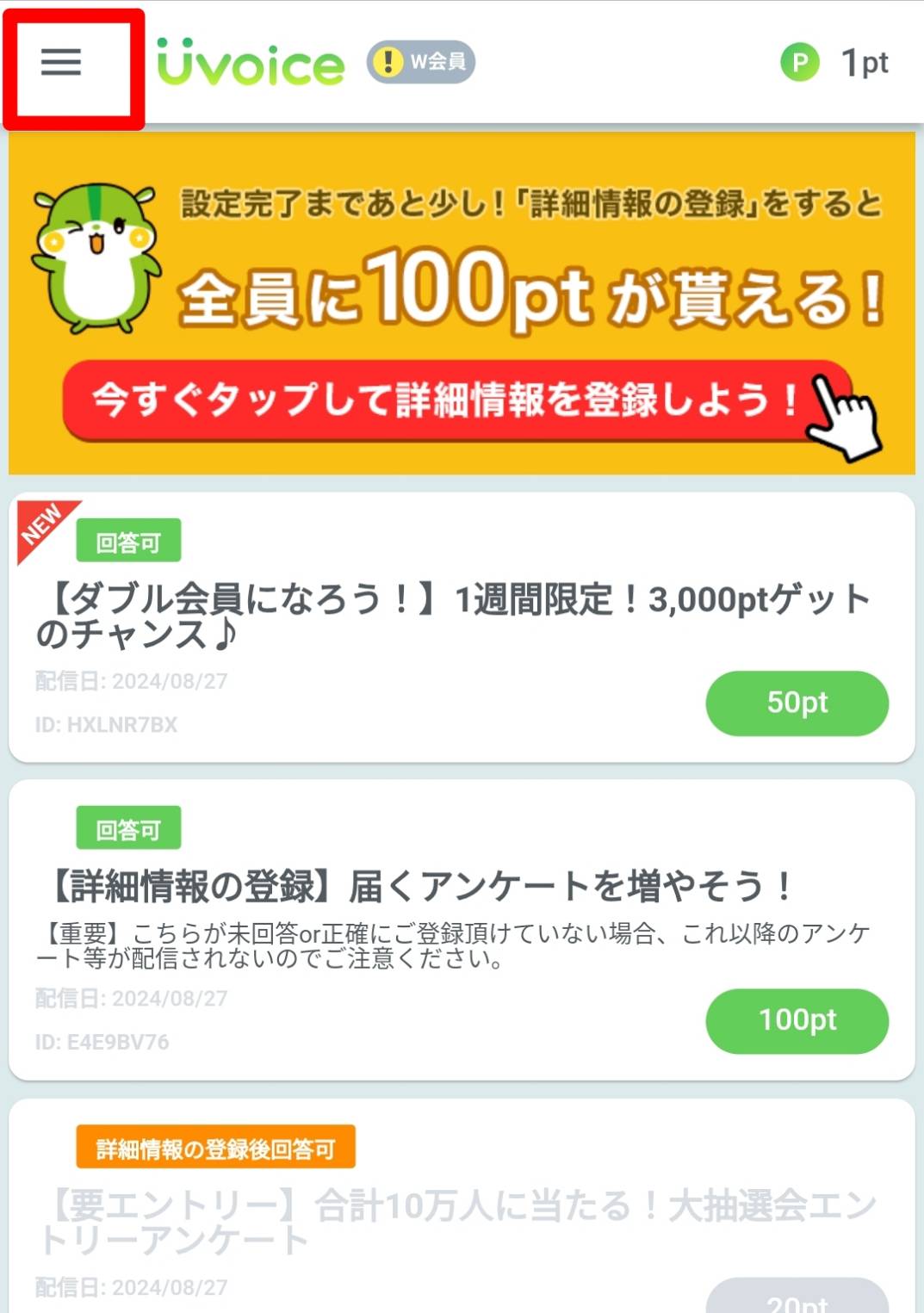
Task: Tap the 1pt point balance display
Action: (864, 62)
